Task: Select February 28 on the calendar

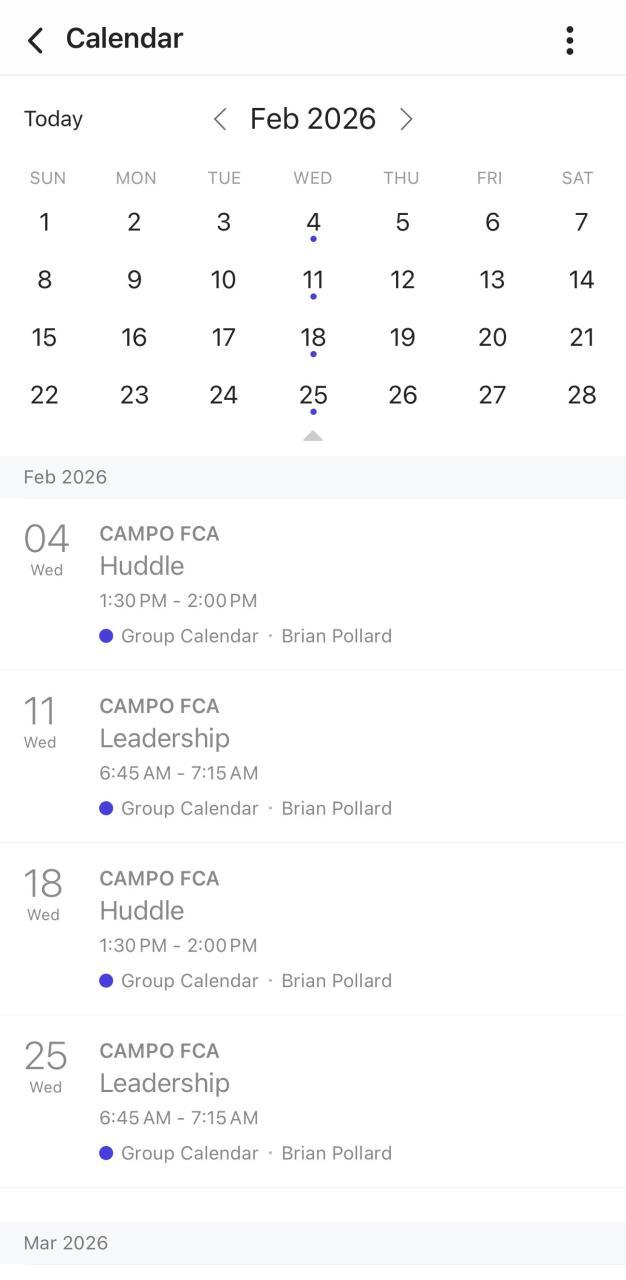Action: (x=581, y=396)
